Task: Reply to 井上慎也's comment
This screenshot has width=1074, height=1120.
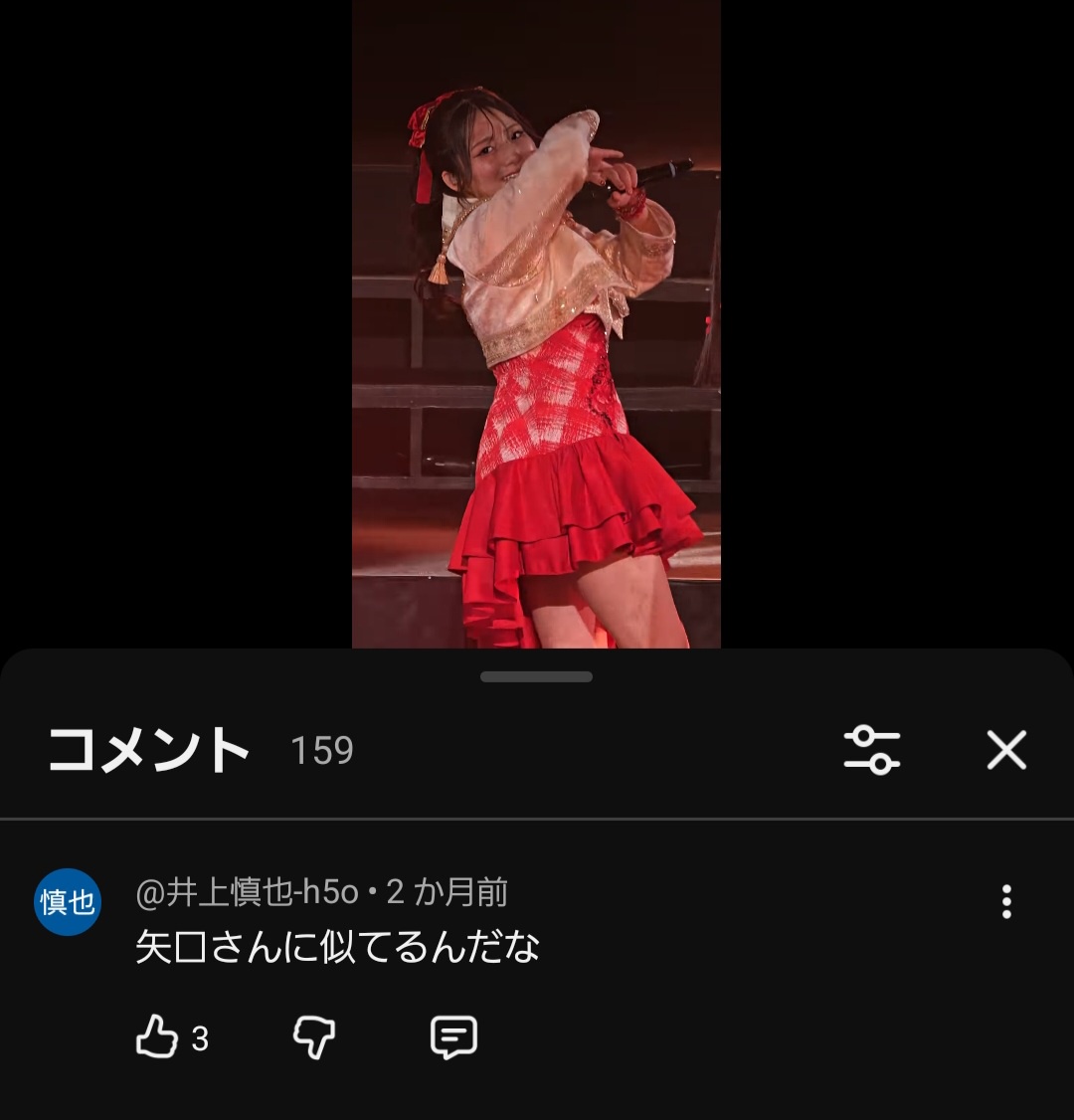Action: click(x=453, y=1037)
